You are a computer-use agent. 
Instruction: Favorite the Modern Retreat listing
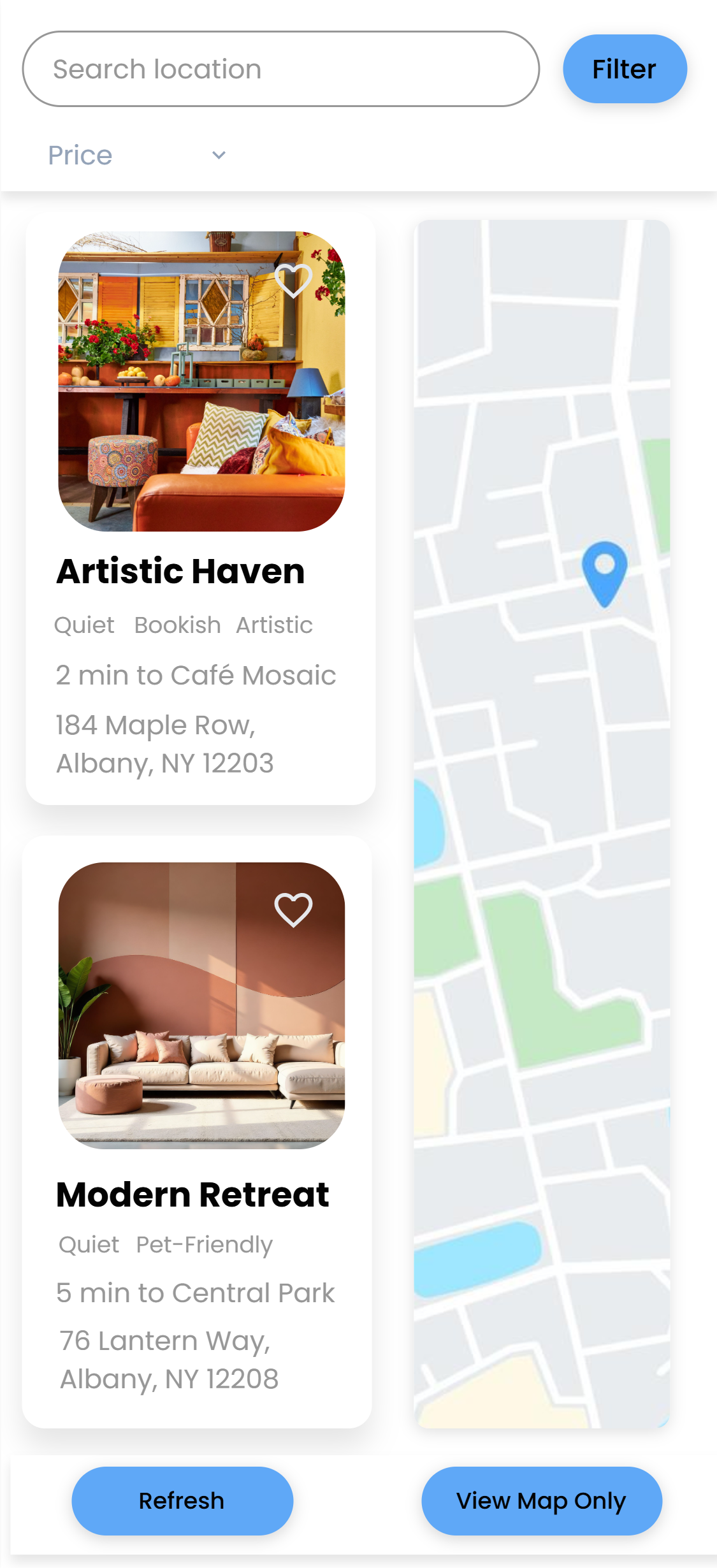[x=294, y=910]
